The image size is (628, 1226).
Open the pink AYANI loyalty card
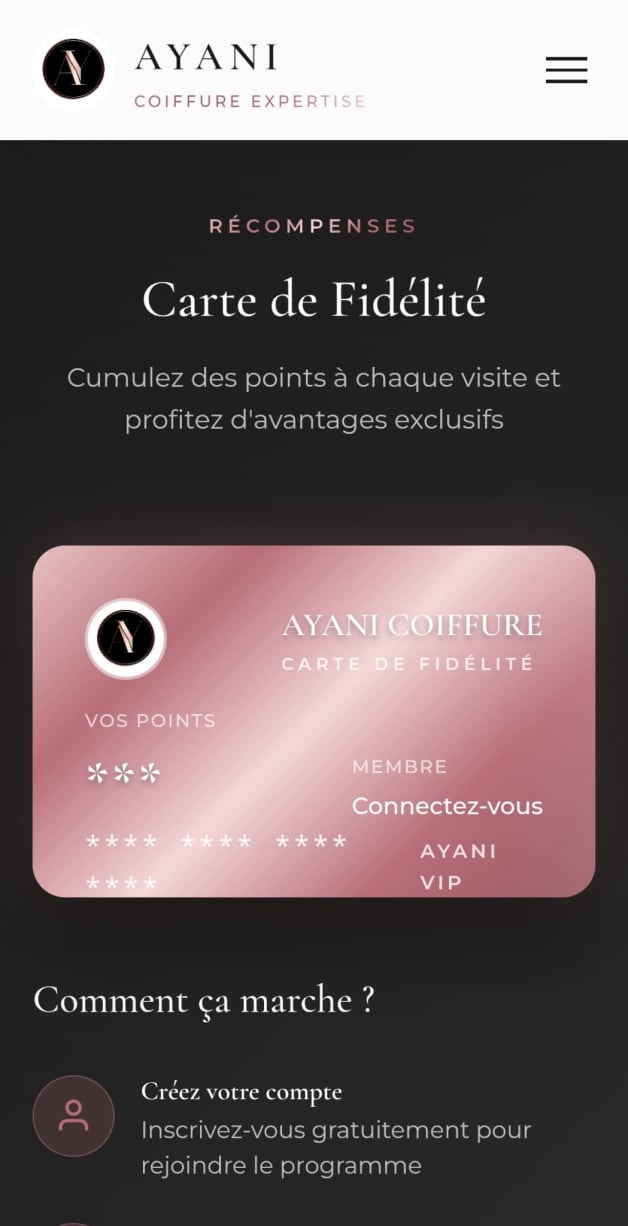pos(313,720)
